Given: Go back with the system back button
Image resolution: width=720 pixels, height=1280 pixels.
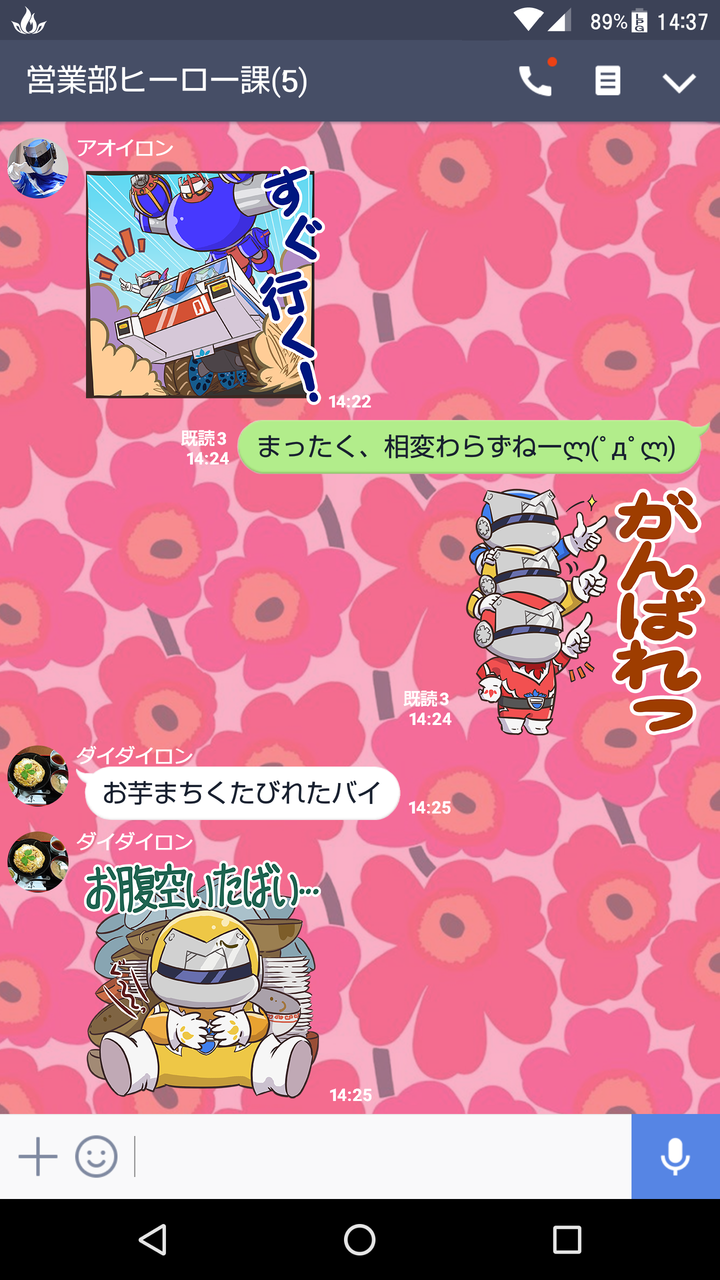Looking at the screenshot, I should click(153, 1240).
